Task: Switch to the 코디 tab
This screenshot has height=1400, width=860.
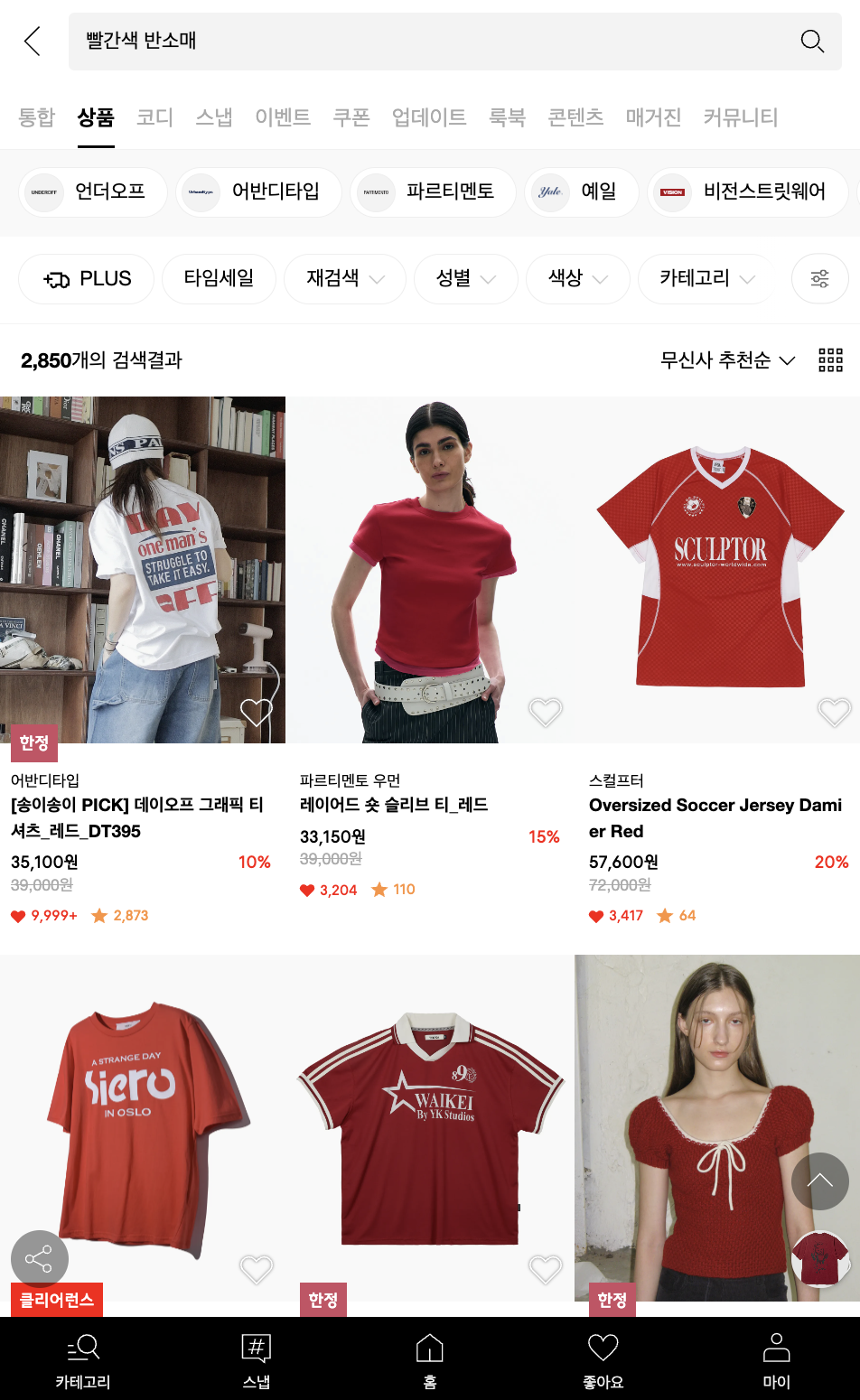Action: tap(154, 117)
